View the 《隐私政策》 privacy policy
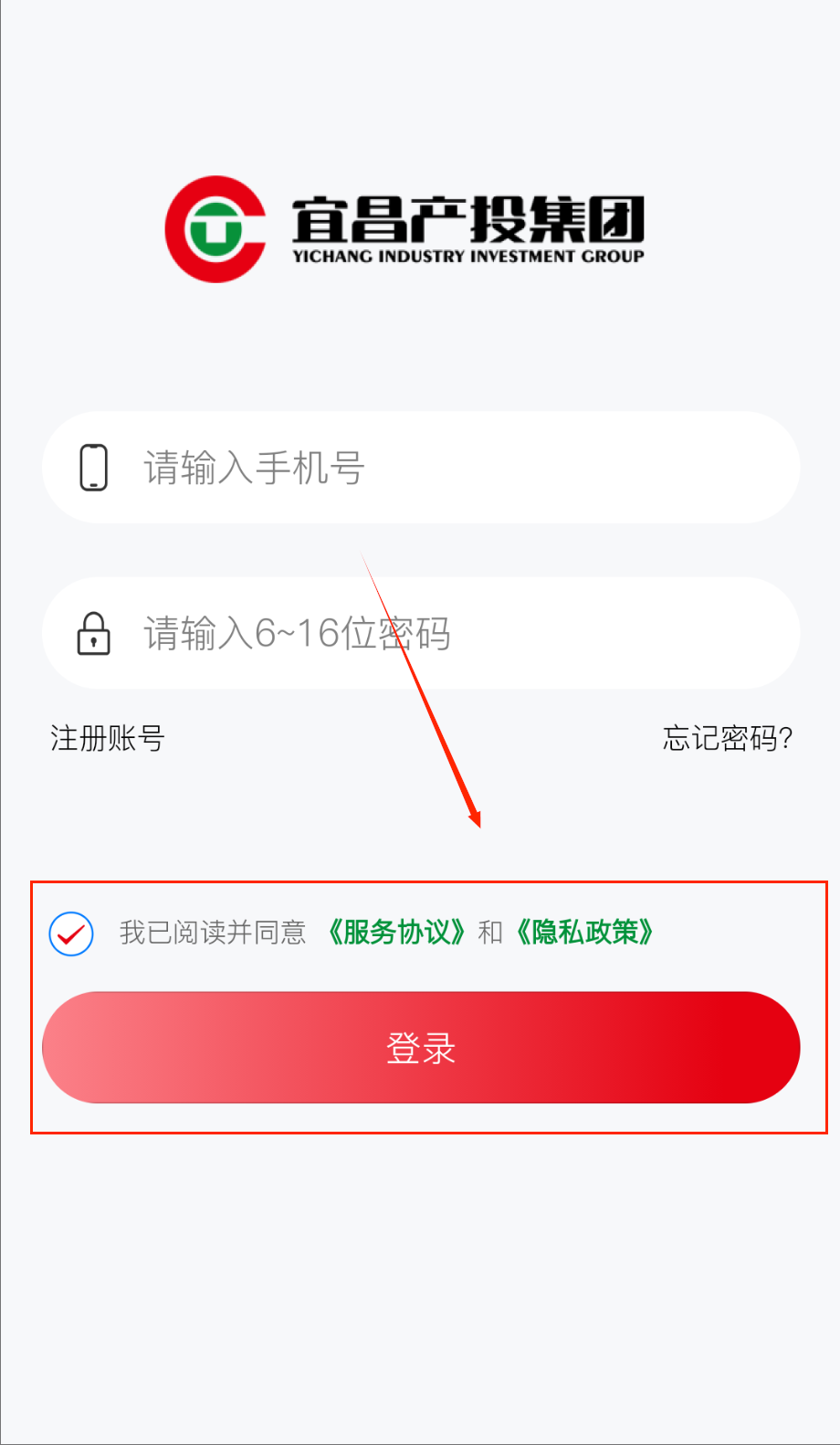Image resolution: width=840 pixels, height=1445 pixels. (585, 933)
